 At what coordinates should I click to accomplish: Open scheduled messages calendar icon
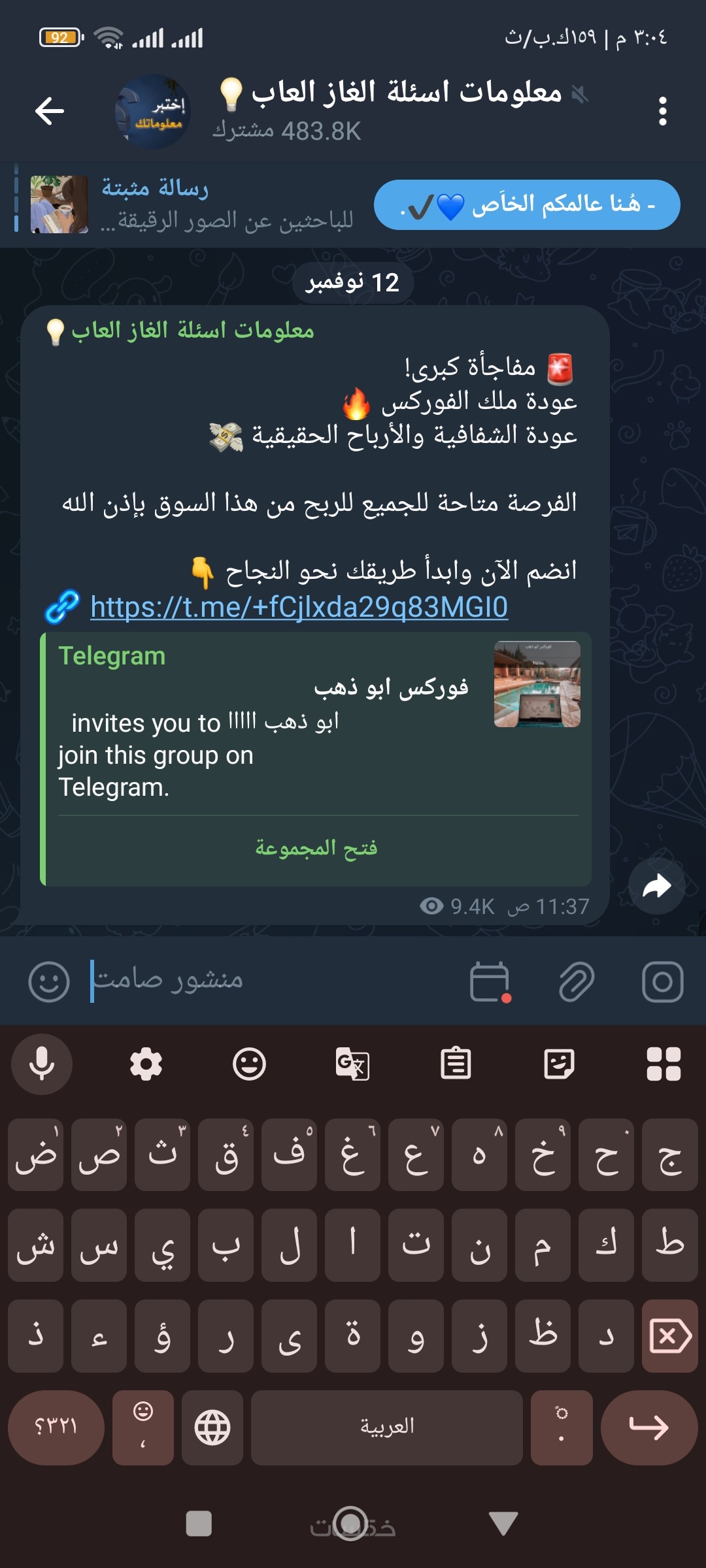click(490, 981)
